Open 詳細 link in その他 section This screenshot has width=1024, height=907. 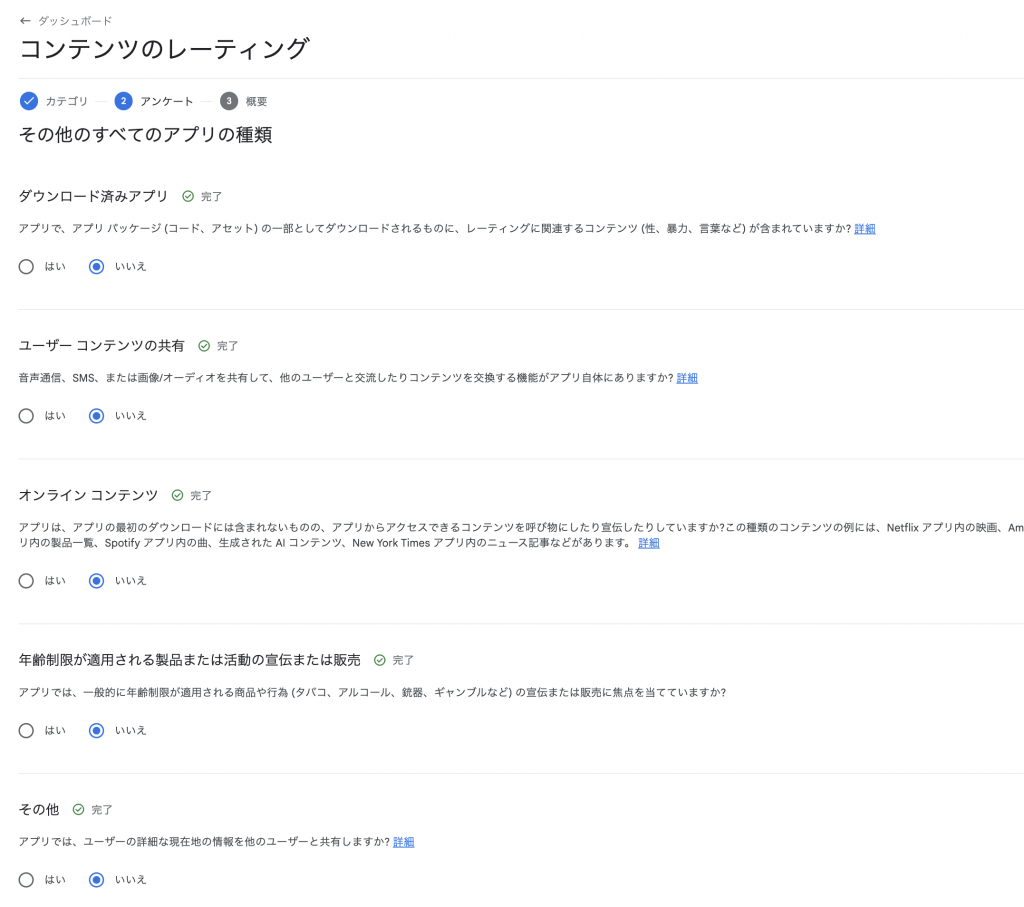[403, 842]
